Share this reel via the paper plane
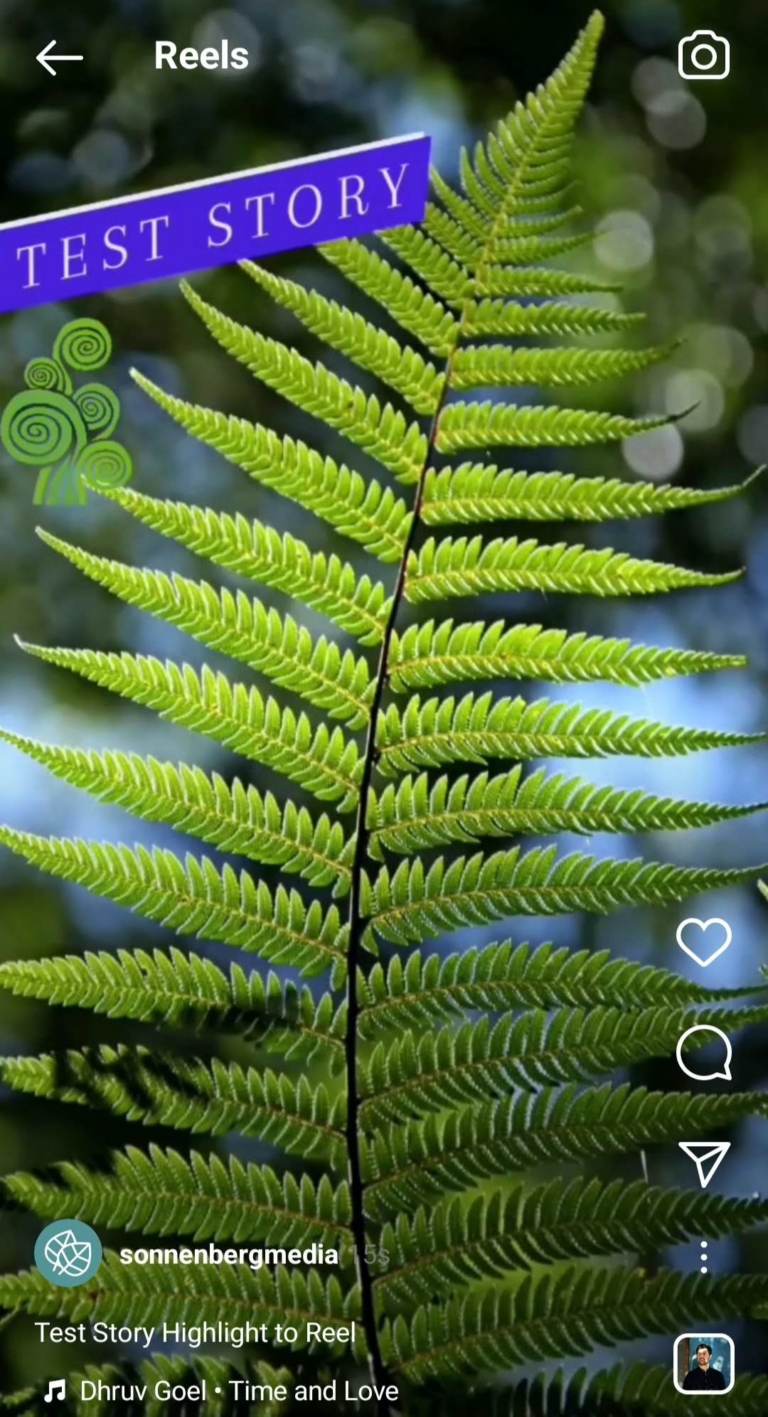Screen dimensions: 768x1417 pyautogui.click(x=704, y=1163)
